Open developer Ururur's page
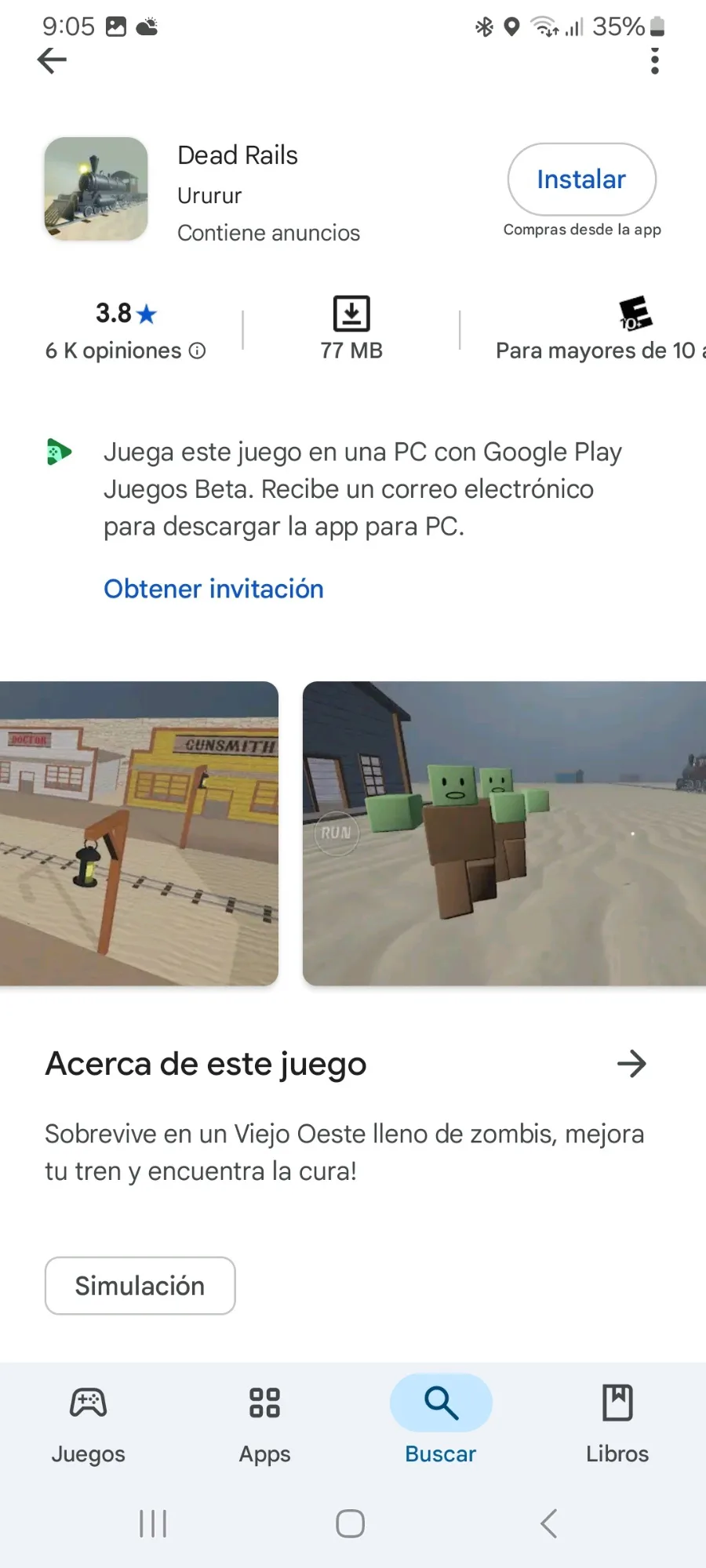The width and height of the screenshot is (706, 1568). (x=209, y=195)
